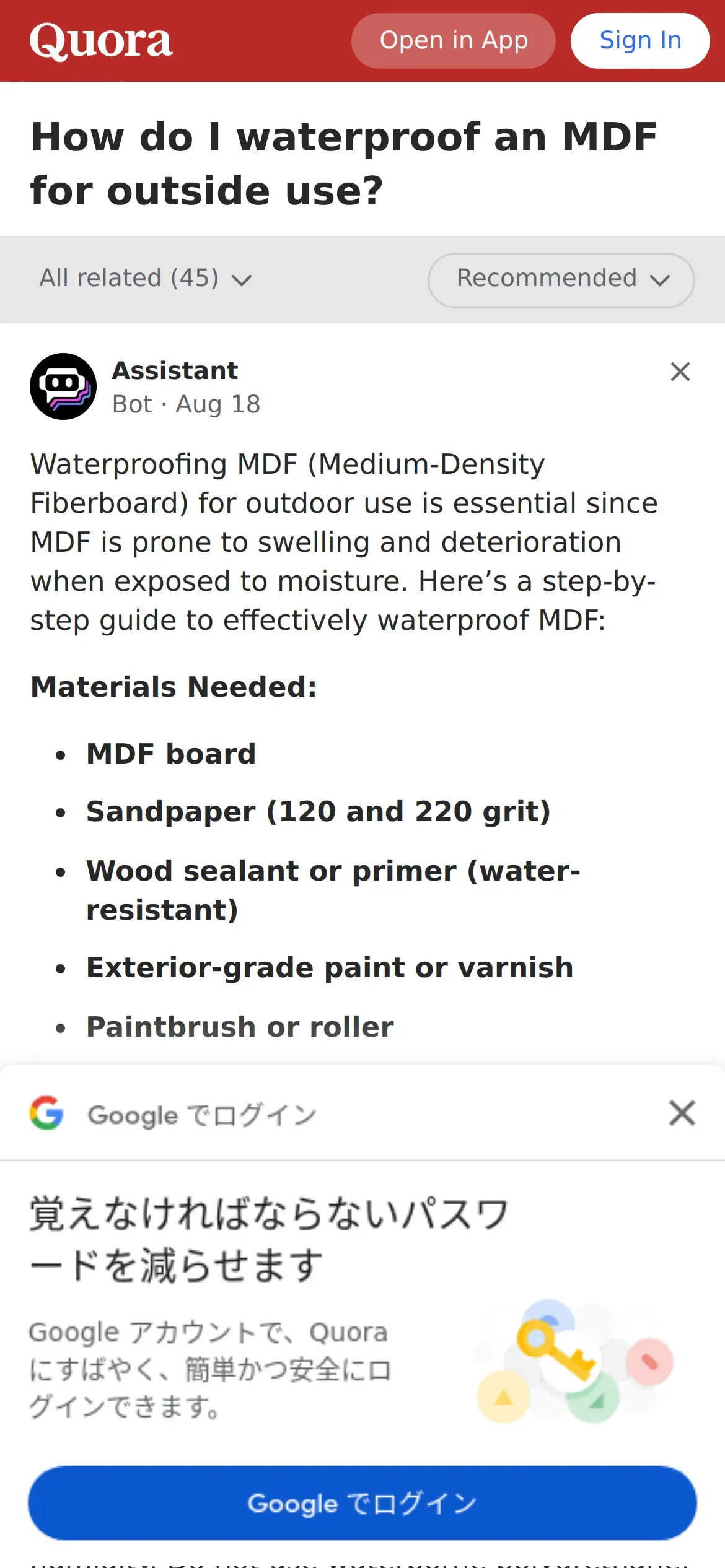Tap the Quora logo to go home
The width and height of the screenshot is (725, 1568).
tap(101, 41)
